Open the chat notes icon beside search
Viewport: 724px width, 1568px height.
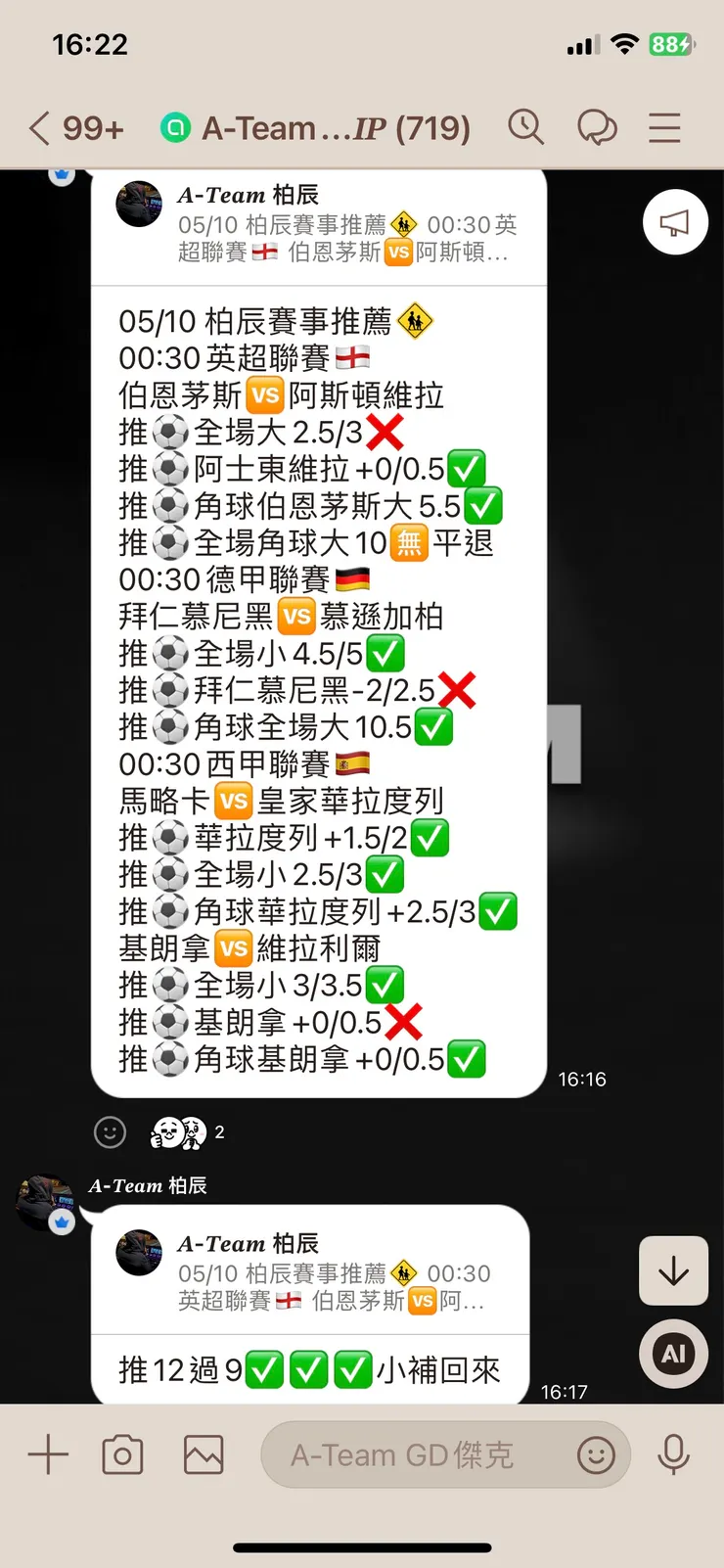pos(598,127)
